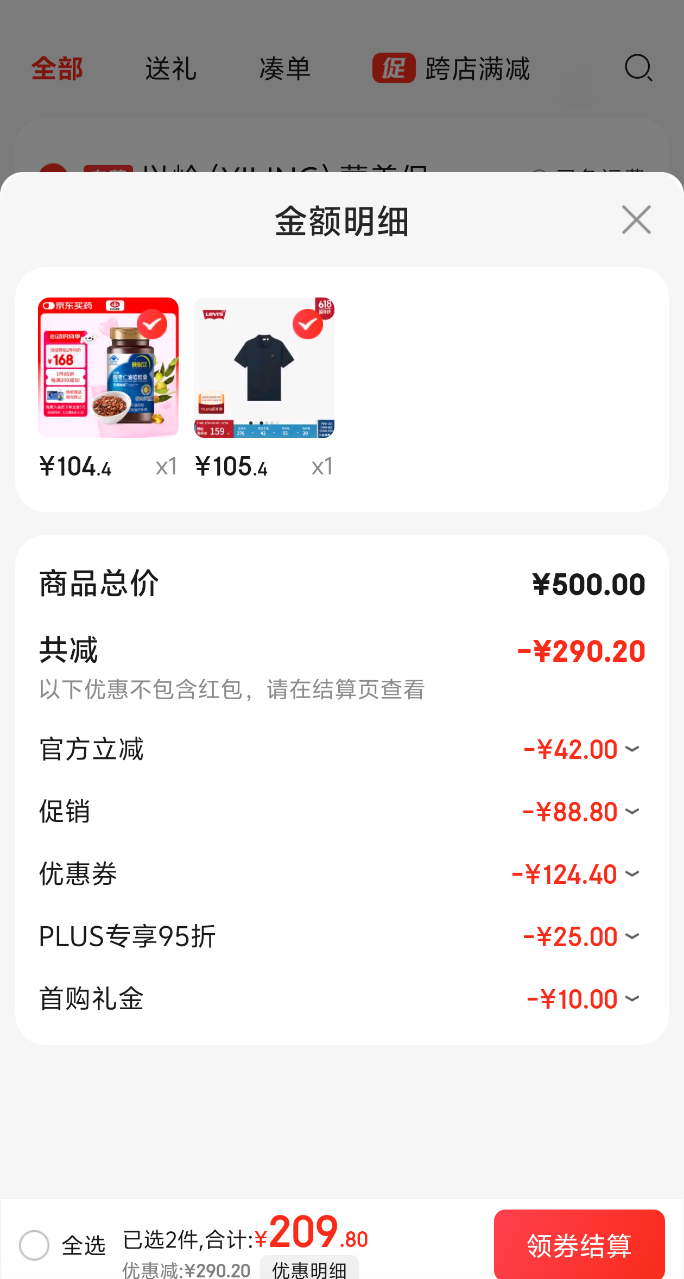Close the 金额明细 panel

[x=636, y=220]
